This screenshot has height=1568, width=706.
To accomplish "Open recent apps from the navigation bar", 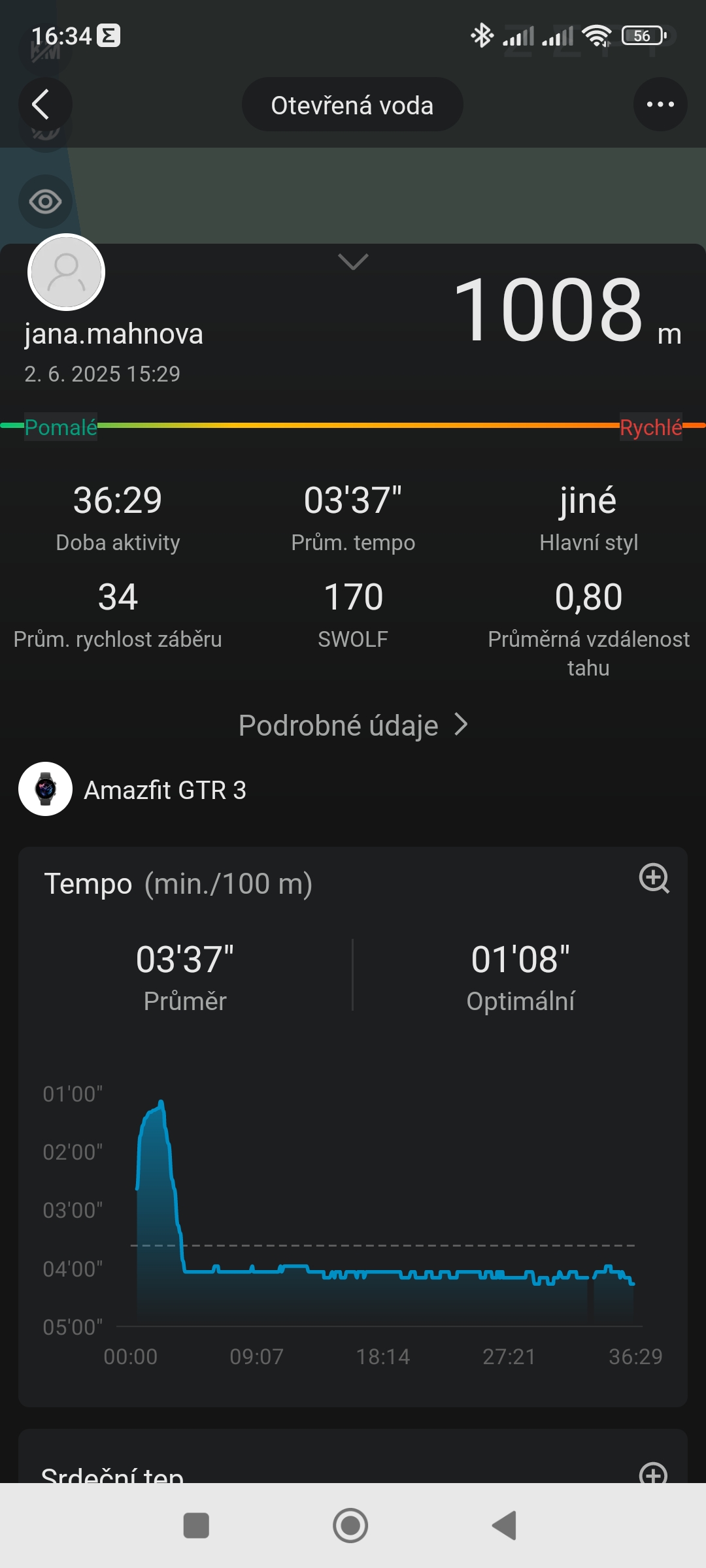I will pos(196,1526).
